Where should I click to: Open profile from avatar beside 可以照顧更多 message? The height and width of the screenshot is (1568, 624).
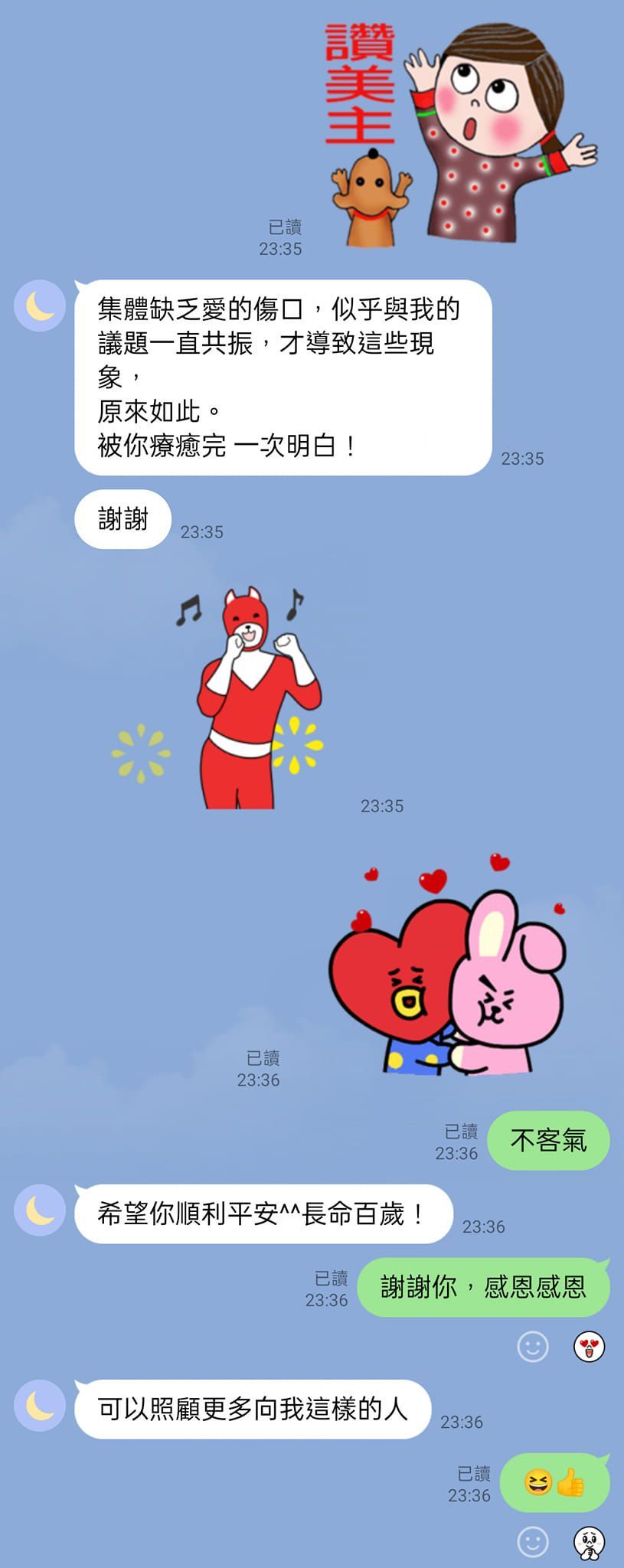pos(40,1405)
